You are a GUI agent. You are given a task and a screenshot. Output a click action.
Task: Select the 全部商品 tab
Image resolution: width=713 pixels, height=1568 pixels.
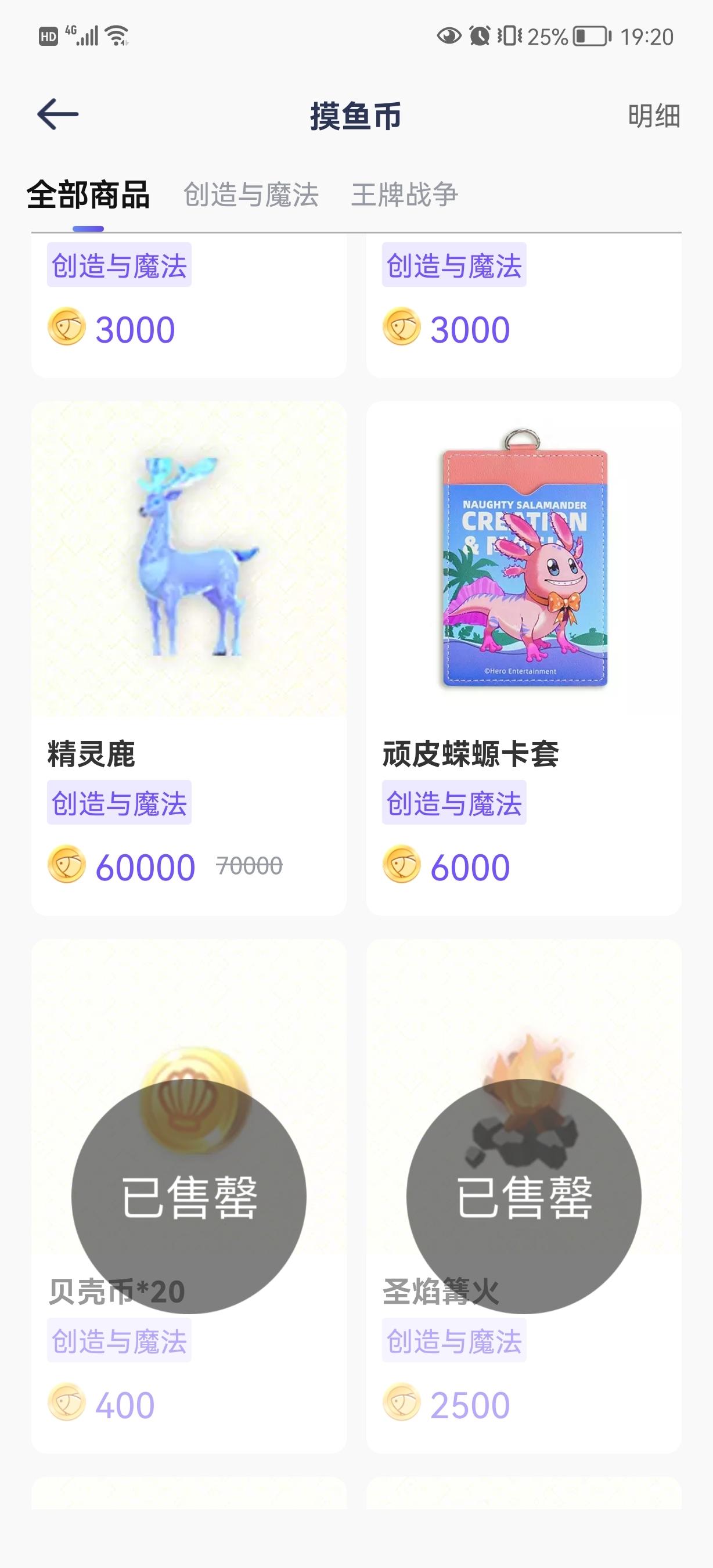pos(88,195)
